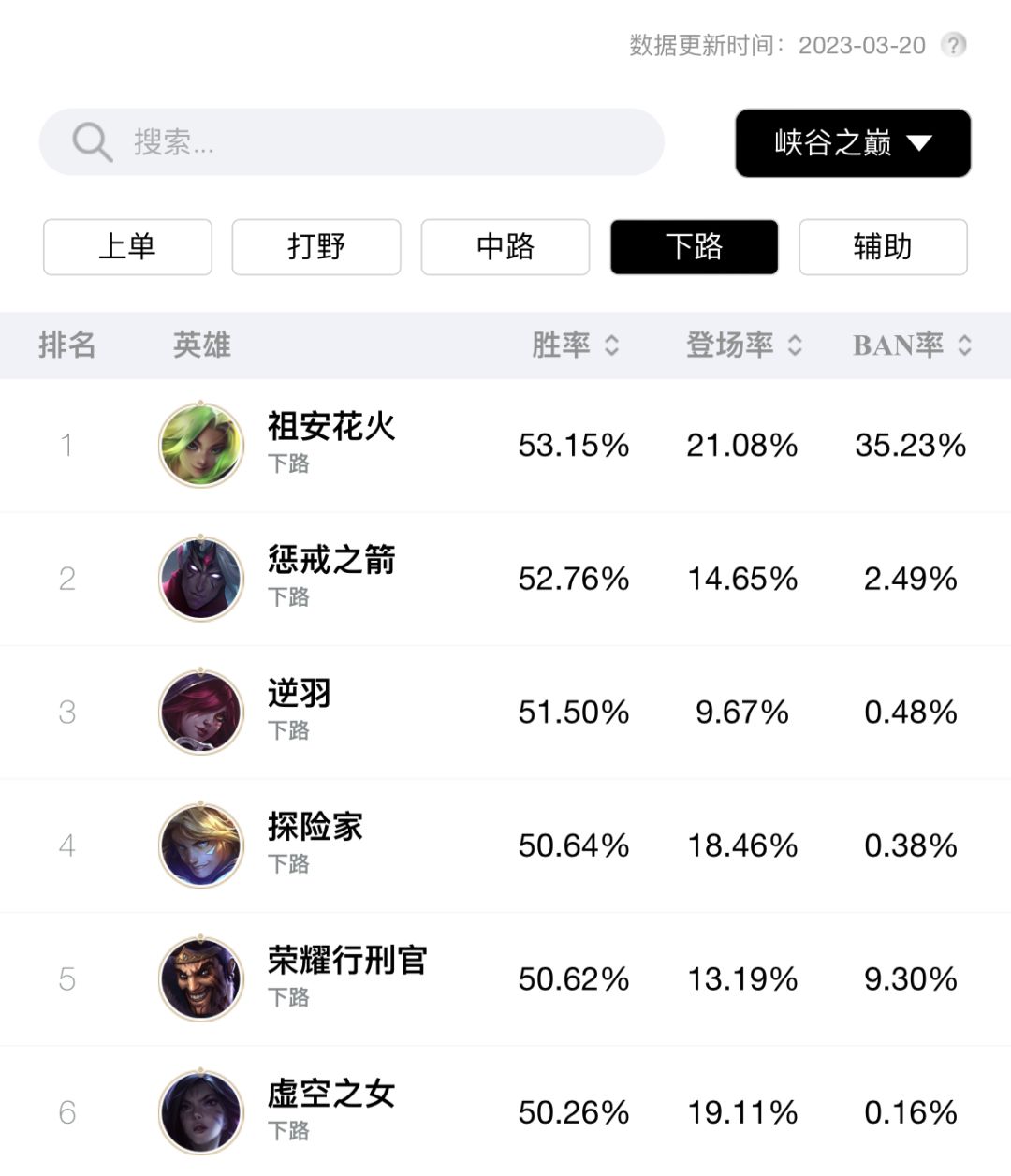Viewport: 1011px width, 1176px height.
Task: Switch to the 中路 tab
Action: [x=505, y=247]
